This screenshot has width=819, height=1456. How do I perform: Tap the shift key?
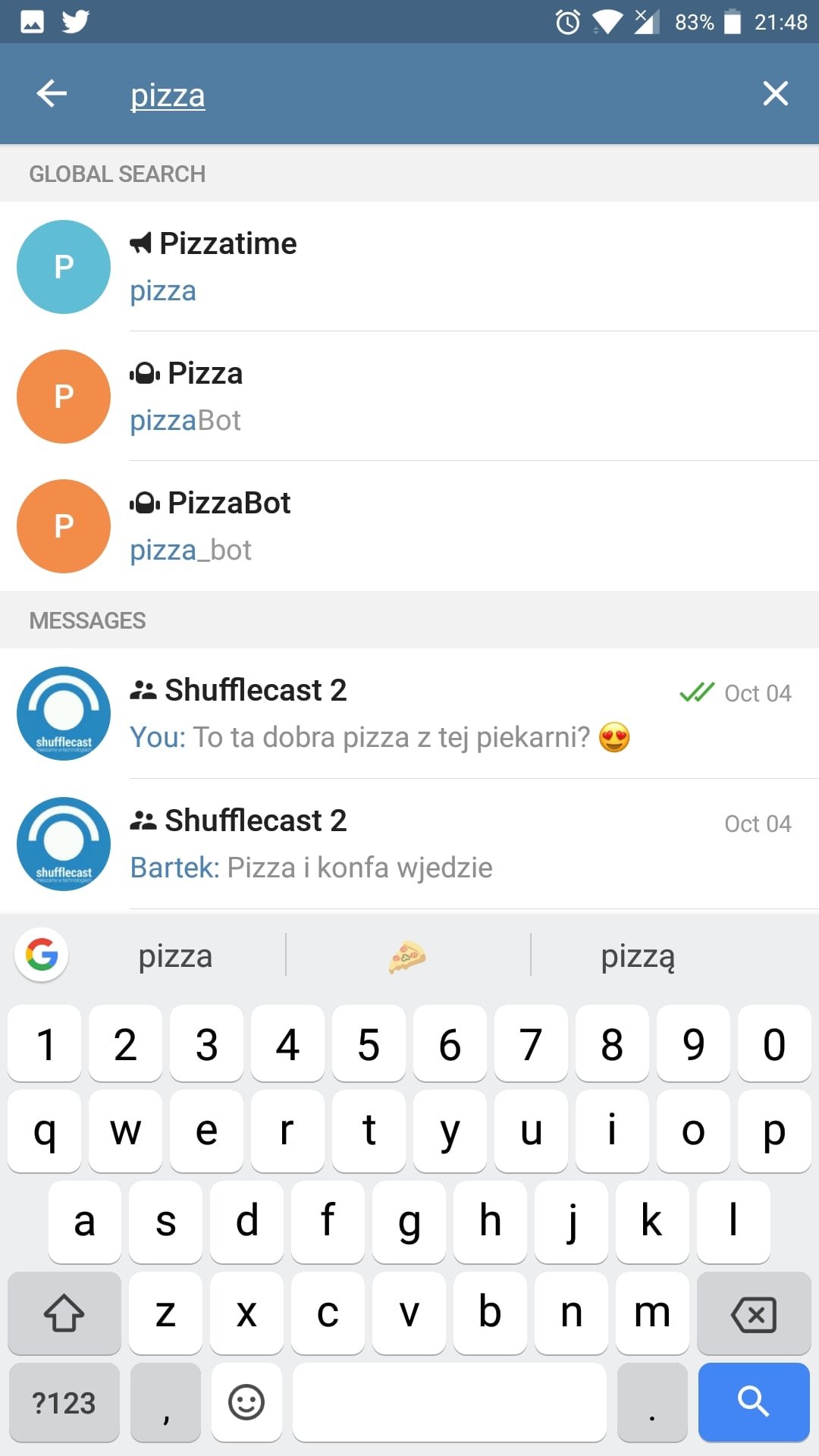click(64, 1314)
